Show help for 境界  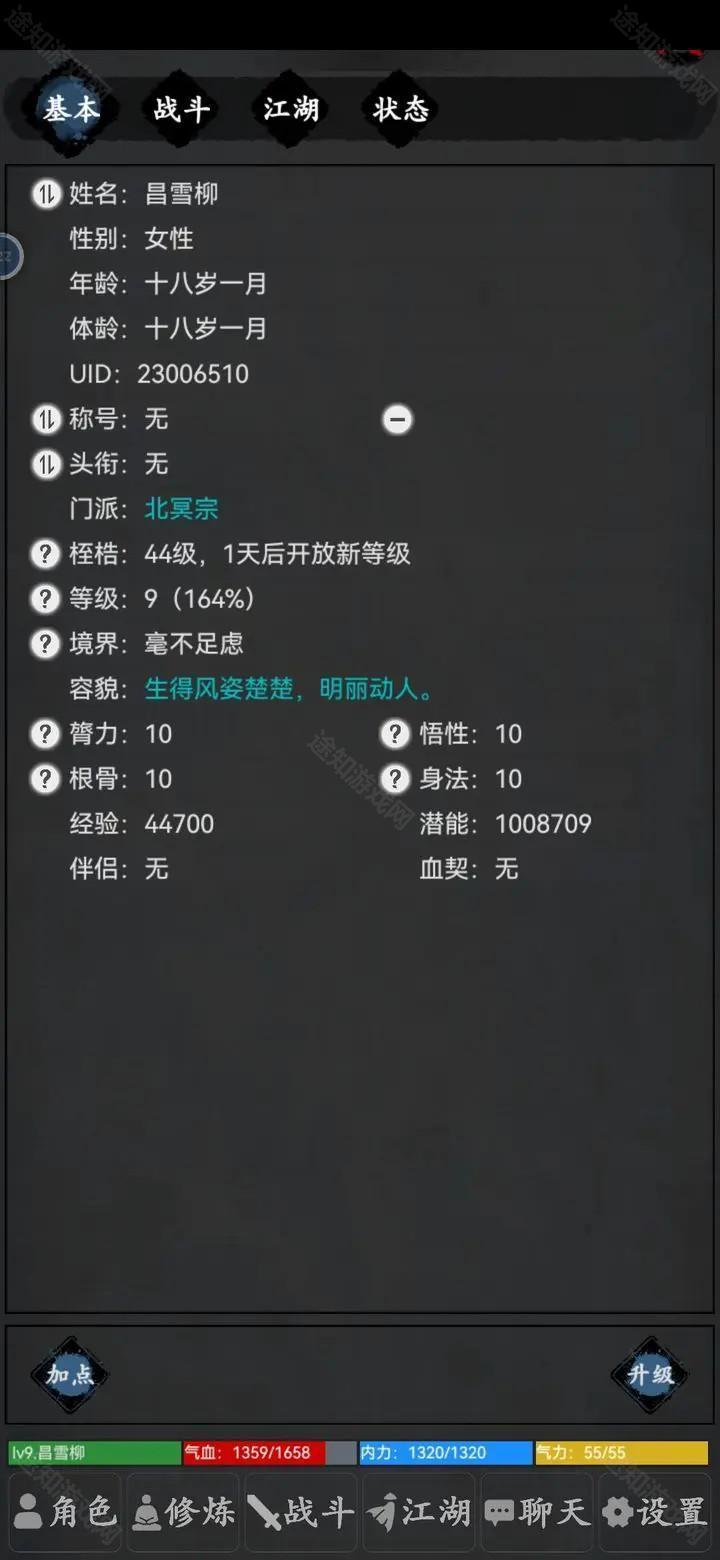[x=46, y=644]
